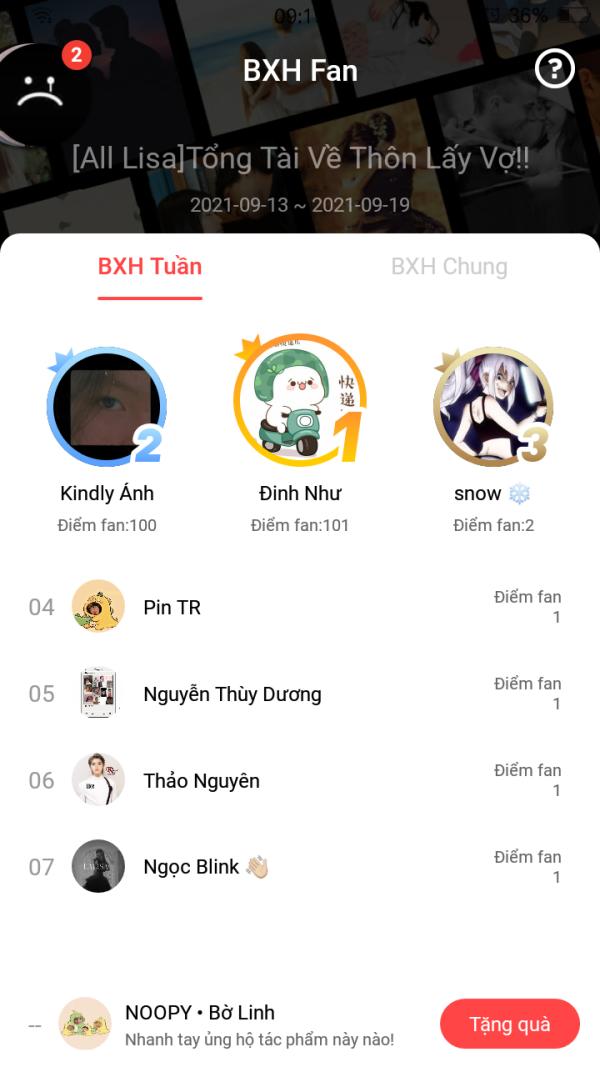
Task: Open Thảo Nguyên's fan row
Action: 298,781
